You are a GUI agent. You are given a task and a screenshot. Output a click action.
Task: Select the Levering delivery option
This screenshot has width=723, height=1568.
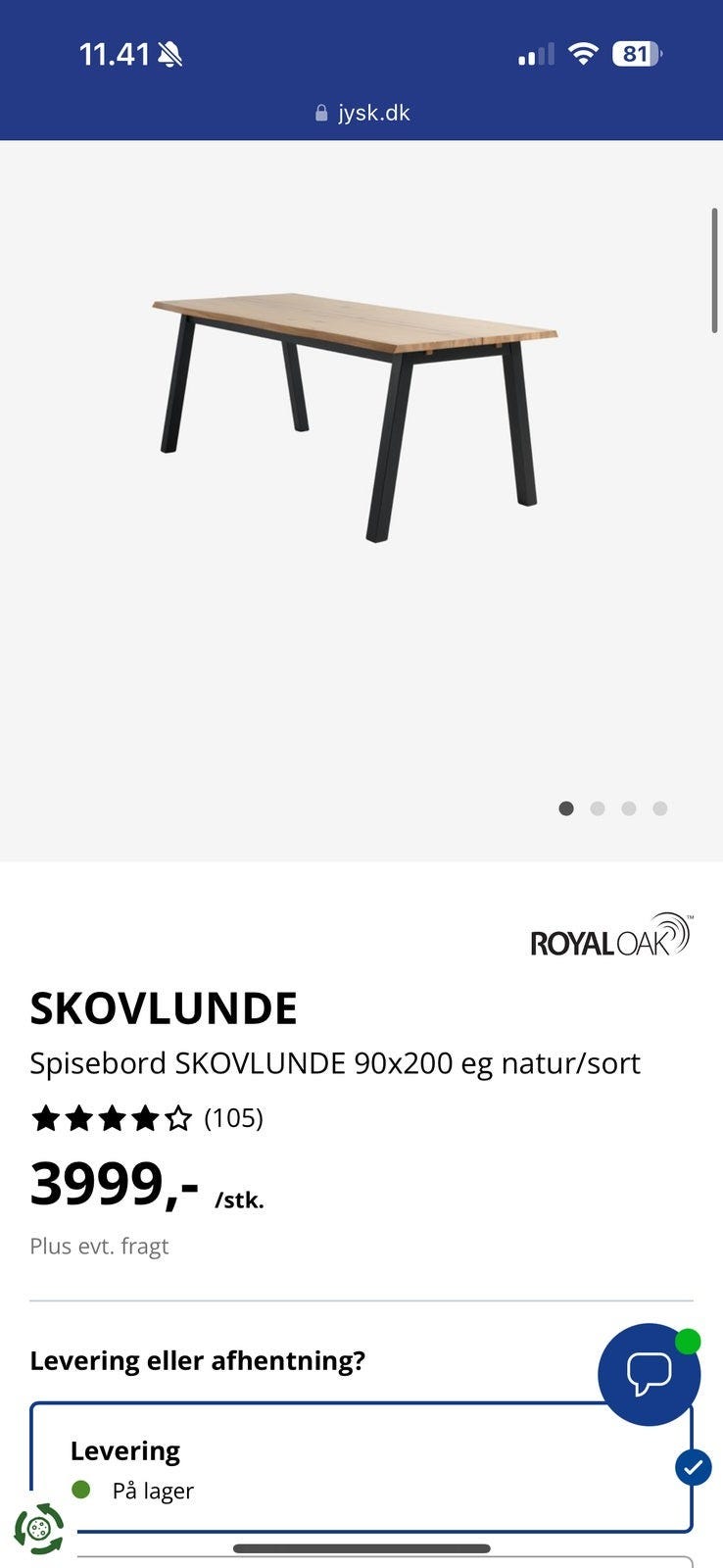[x=361, y=1467]
